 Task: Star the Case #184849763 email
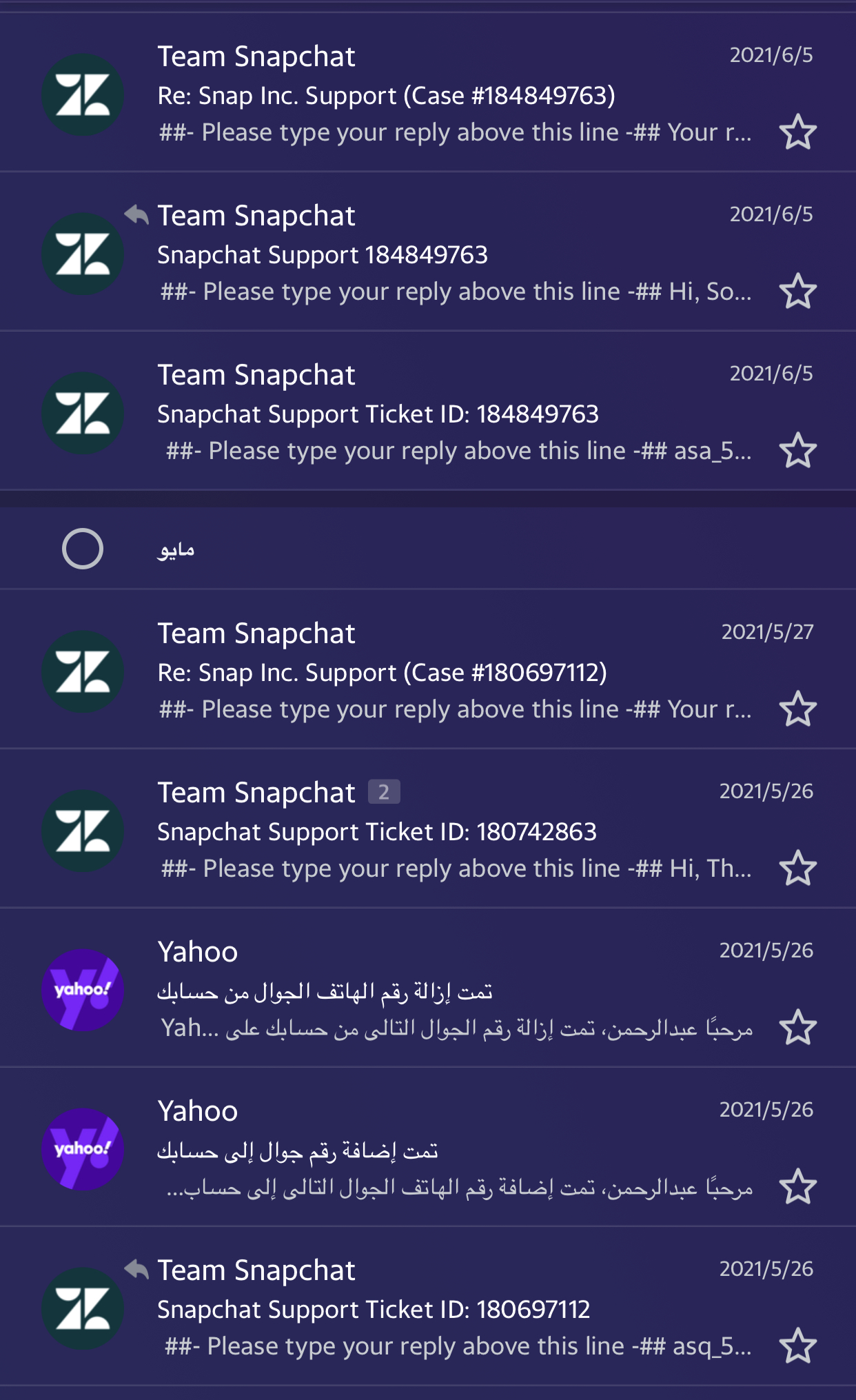[797, 132]
